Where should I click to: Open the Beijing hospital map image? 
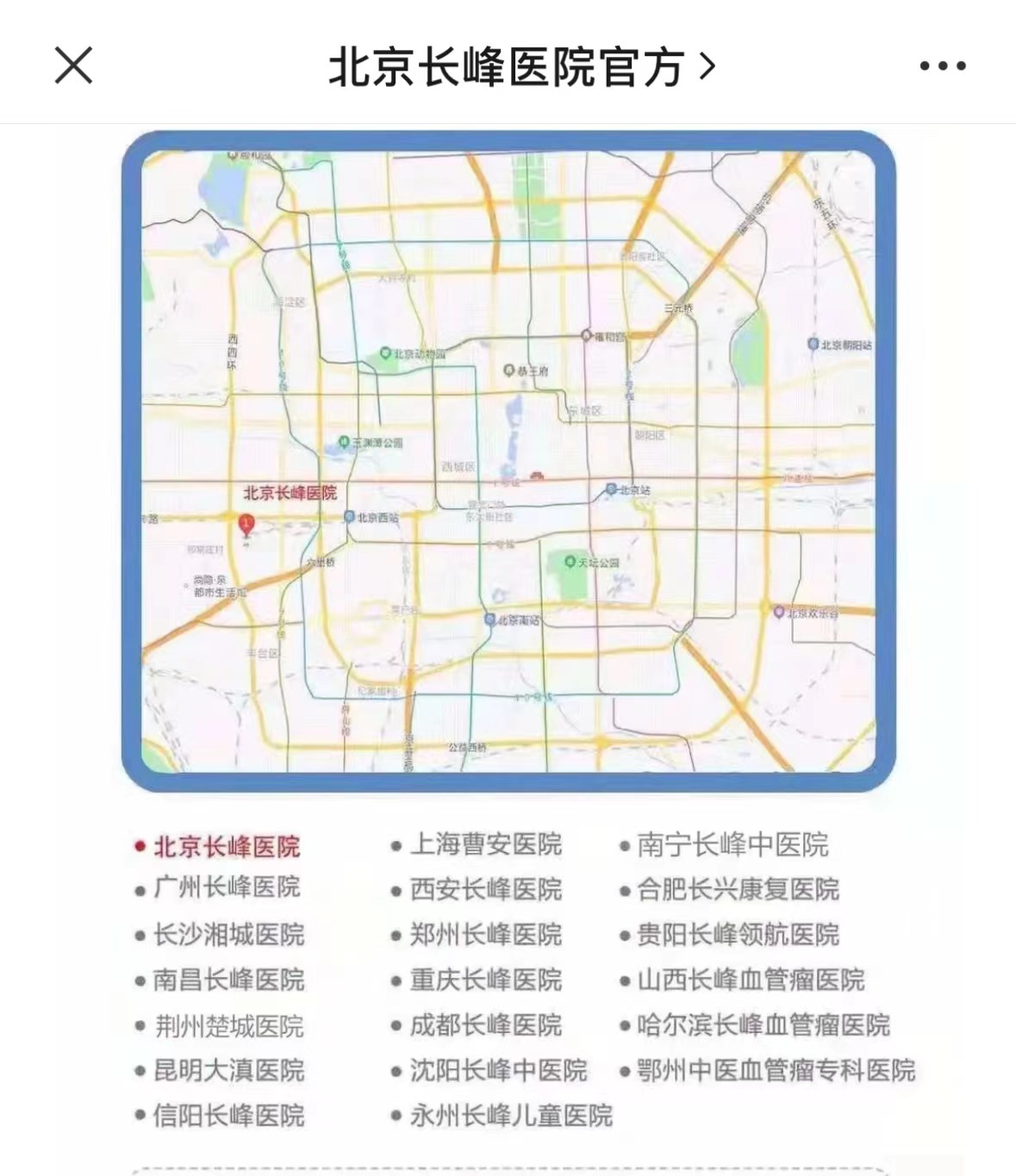click(x=508, y=461)
